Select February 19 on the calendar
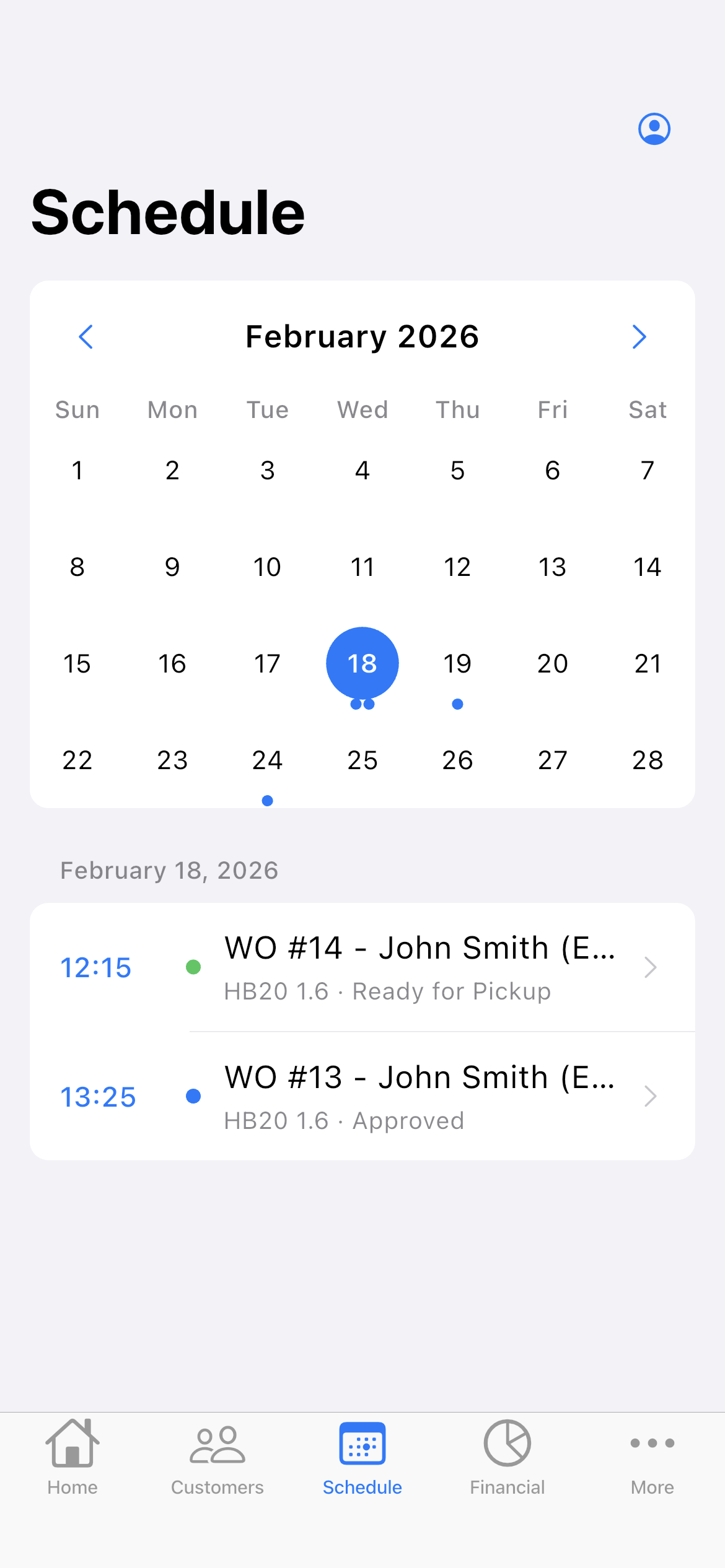This screenshot has width=725, height=1568. coord(457,663)
